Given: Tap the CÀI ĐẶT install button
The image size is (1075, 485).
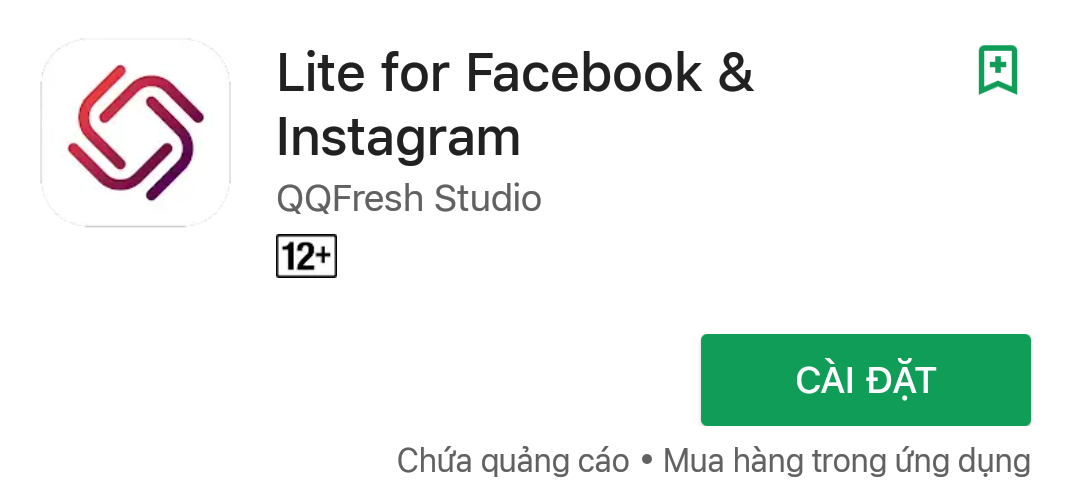Looking at the screenshot, I should tap(865, 380).
